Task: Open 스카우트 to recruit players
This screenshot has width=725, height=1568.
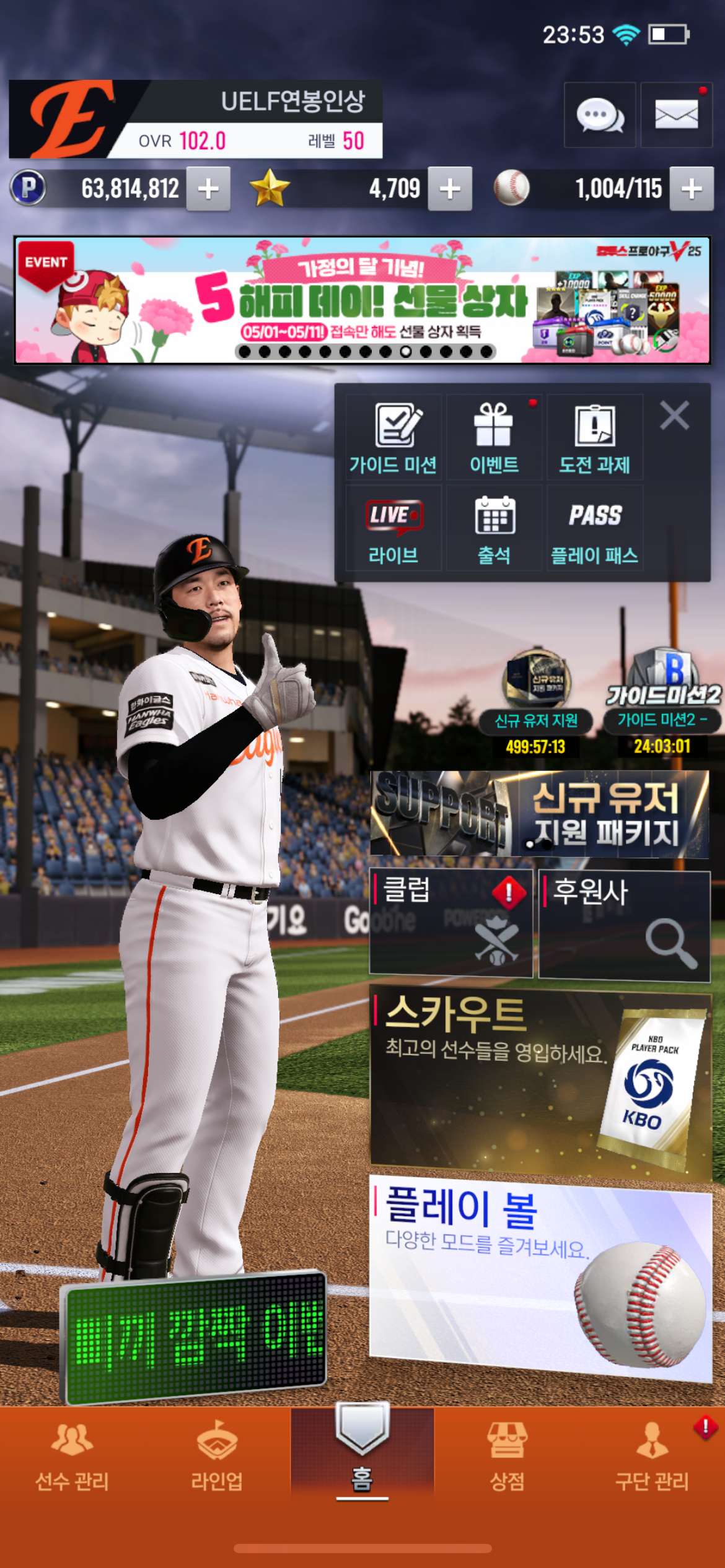Action: [x=539, y=1081]
